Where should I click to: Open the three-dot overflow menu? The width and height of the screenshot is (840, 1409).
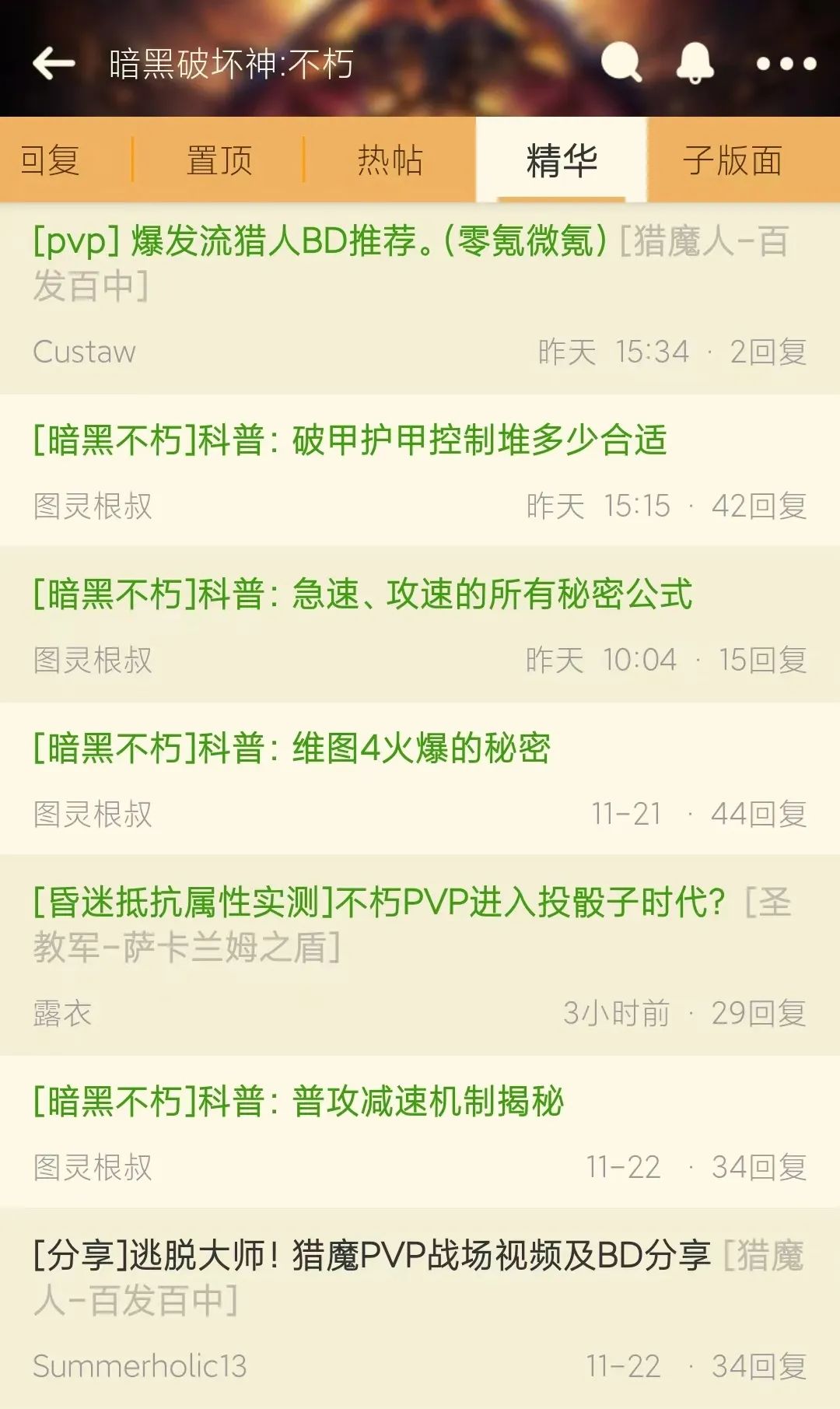pos(786,63)
